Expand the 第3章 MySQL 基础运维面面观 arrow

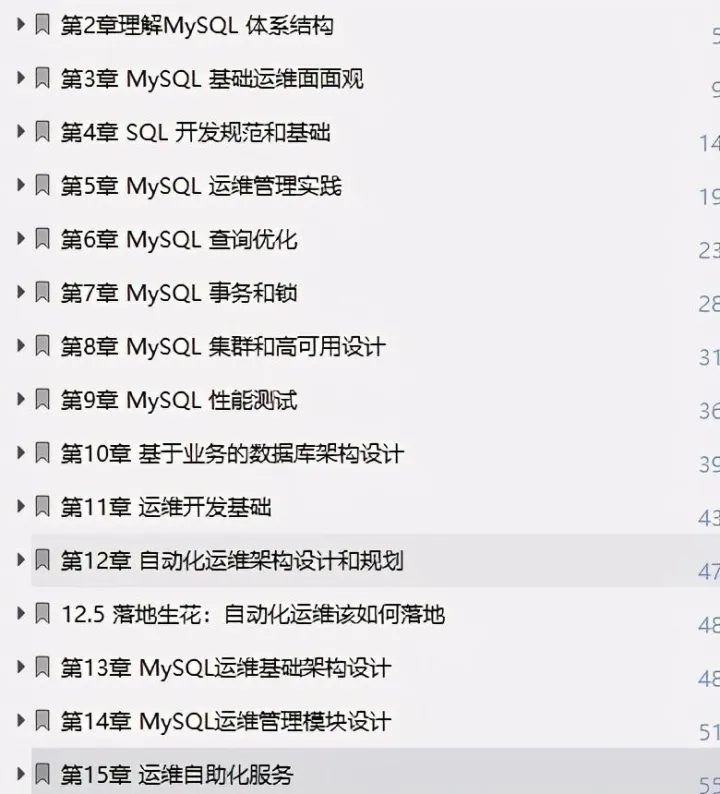click(20, 79)
